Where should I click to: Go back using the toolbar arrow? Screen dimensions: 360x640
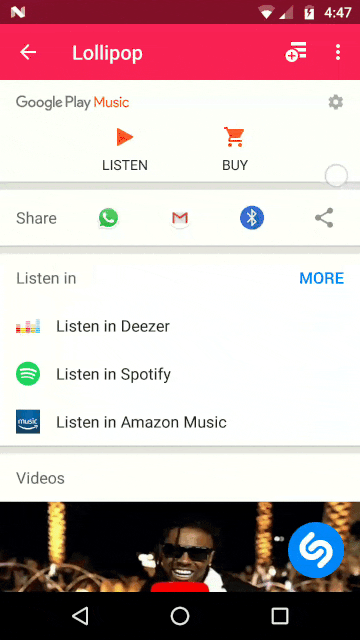tap(28, 52)
